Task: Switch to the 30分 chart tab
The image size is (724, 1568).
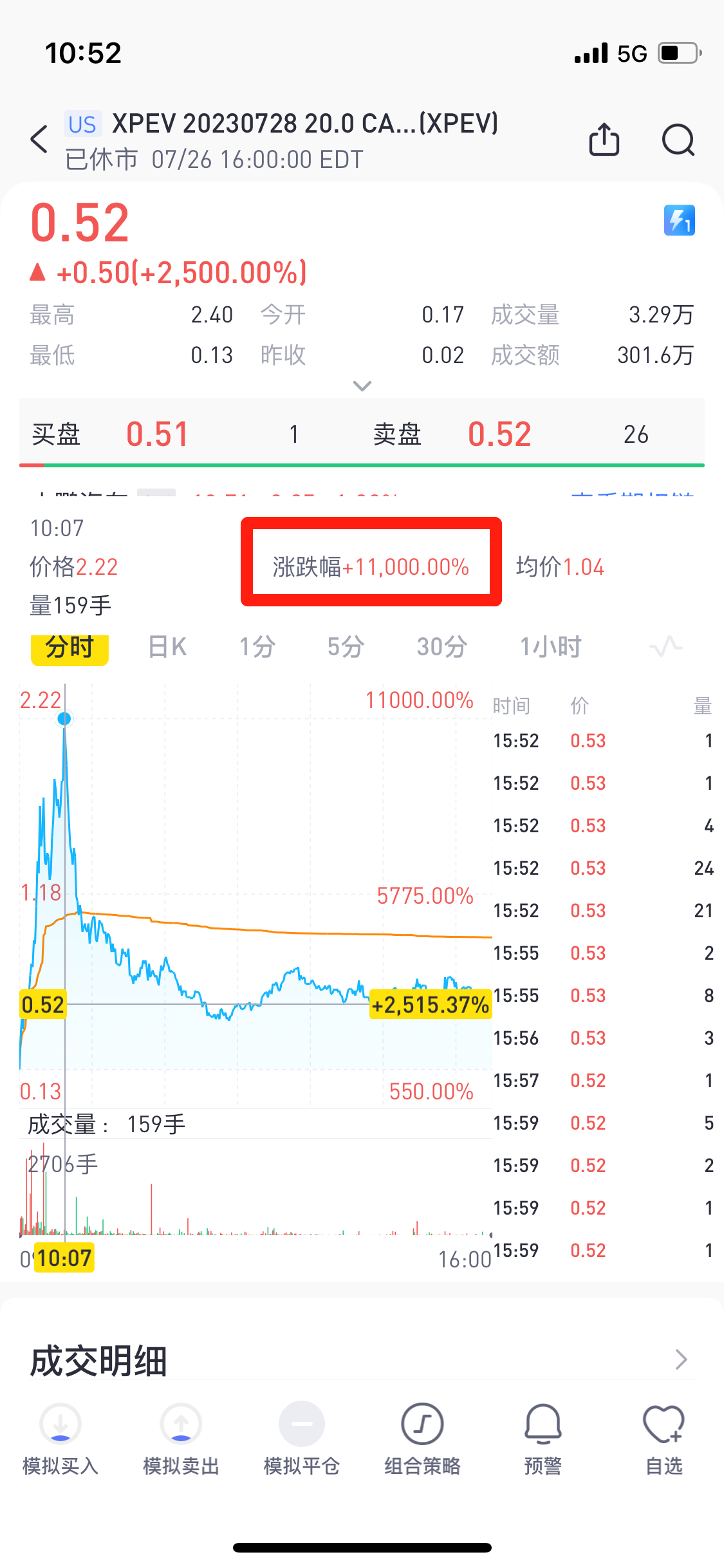Action: [440, 647]
